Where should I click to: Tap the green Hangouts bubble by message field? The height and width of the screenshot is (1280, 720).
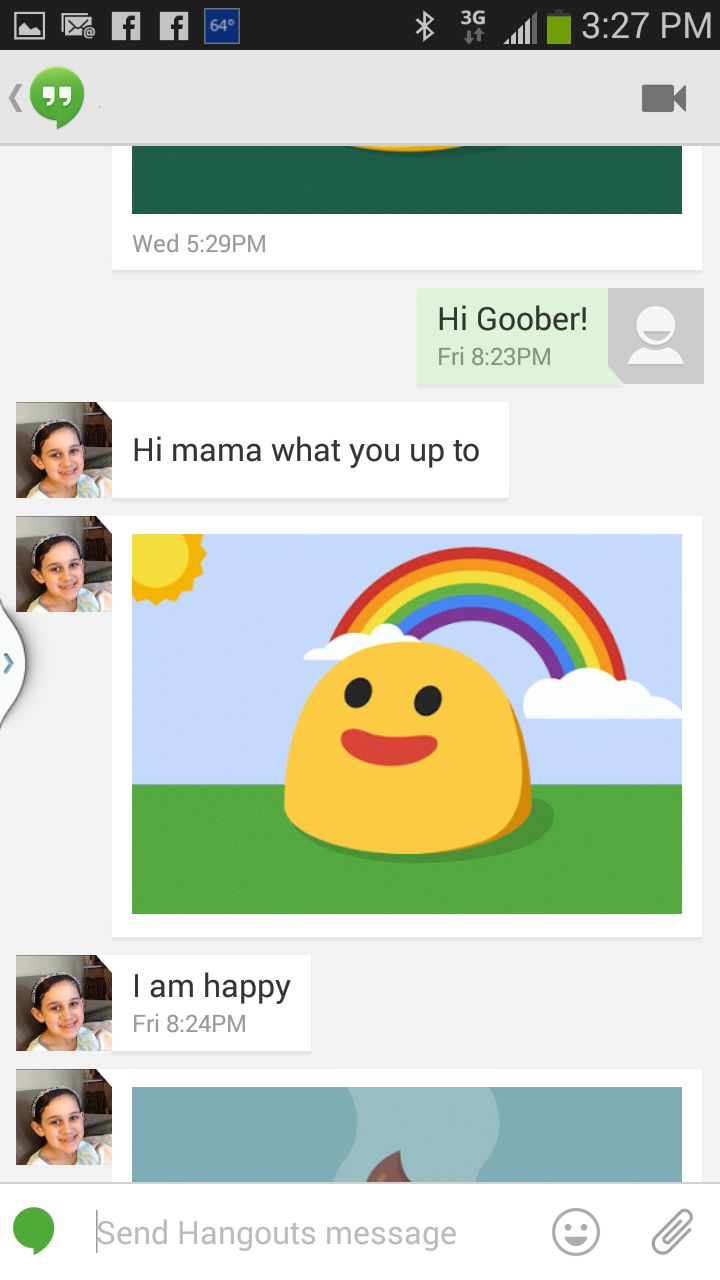point(34,1231)
